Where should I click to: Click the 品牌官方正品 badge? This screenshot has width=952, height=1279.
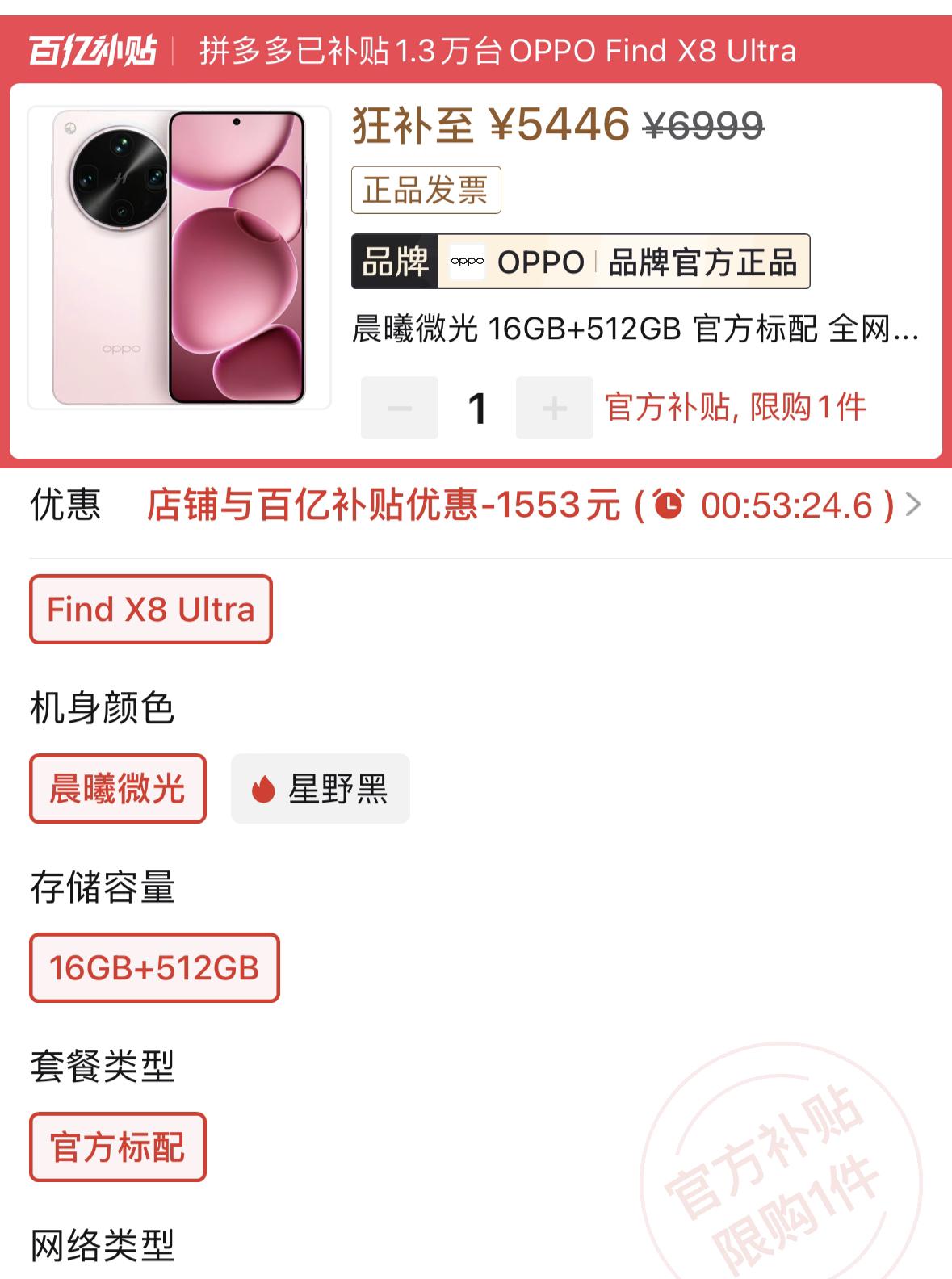702,262
